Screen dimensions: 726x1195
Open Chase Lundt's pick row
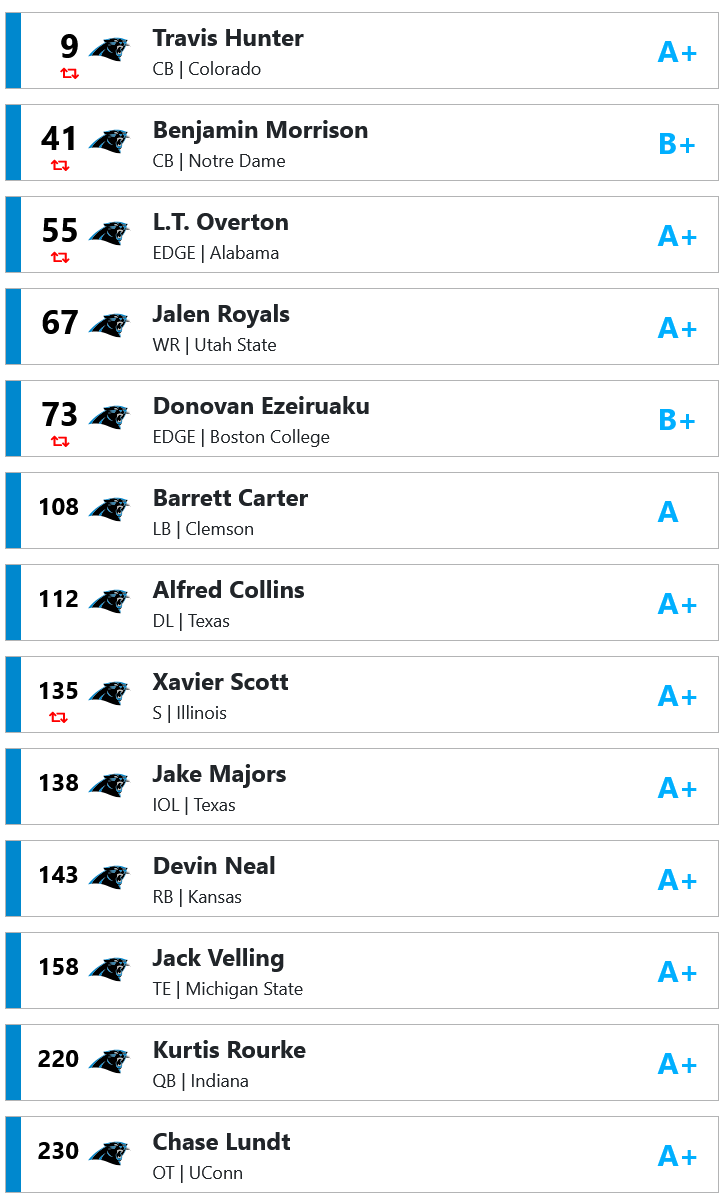point(362,1154)
